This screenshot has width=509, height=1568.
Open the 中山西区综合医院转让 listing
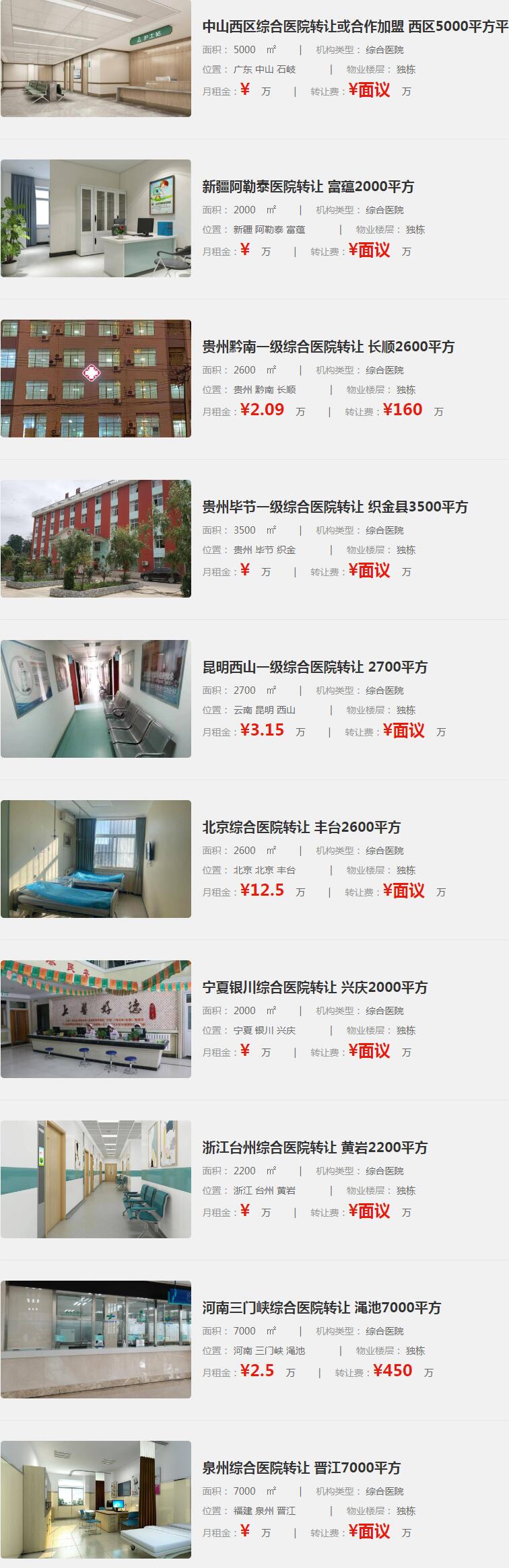point(355,27)
